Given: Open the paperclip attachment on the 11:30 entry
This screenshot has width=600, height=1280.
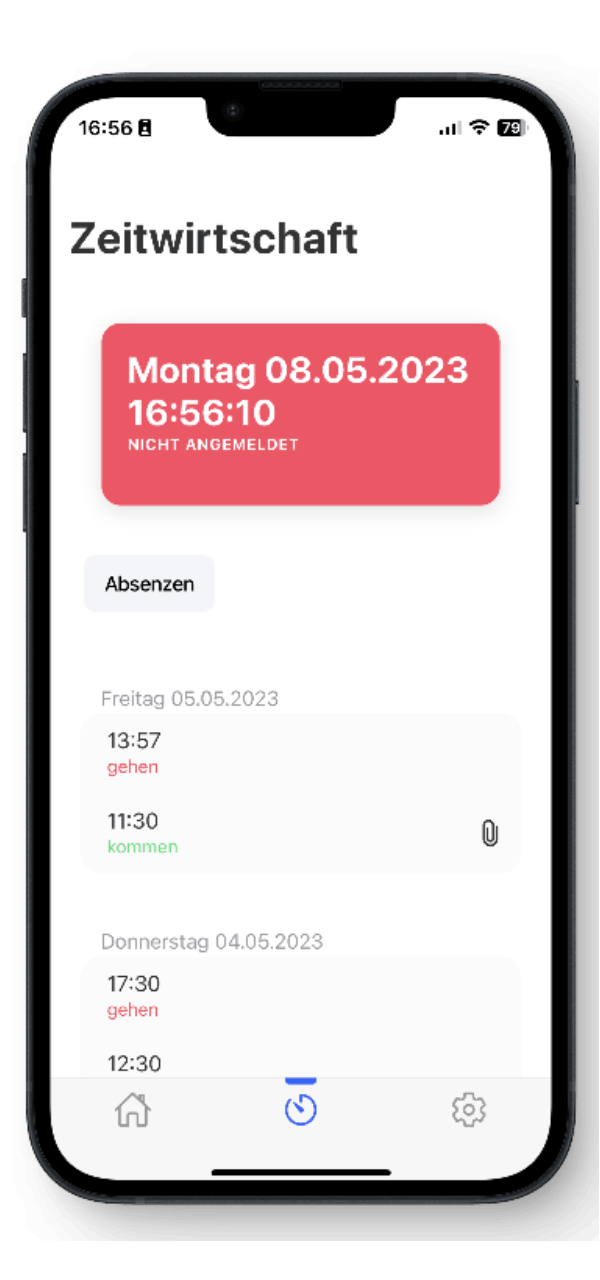Looking at the screenshot, I should 489,833.
